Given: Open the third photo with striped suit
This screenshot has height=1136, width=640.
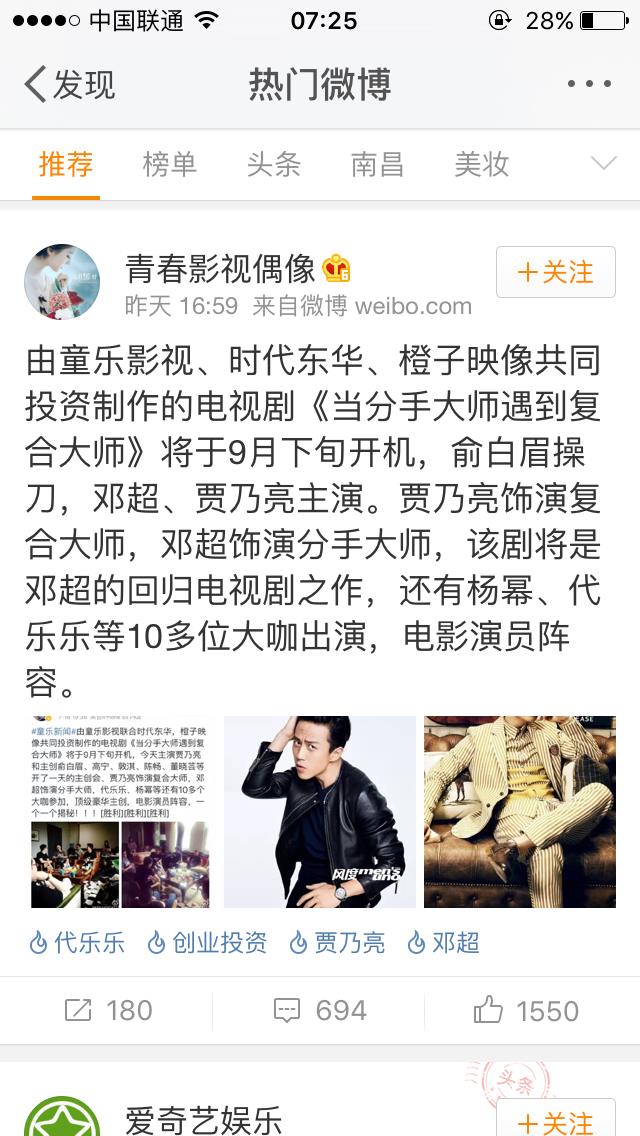Looking at the screenshot, I should 519,811.
